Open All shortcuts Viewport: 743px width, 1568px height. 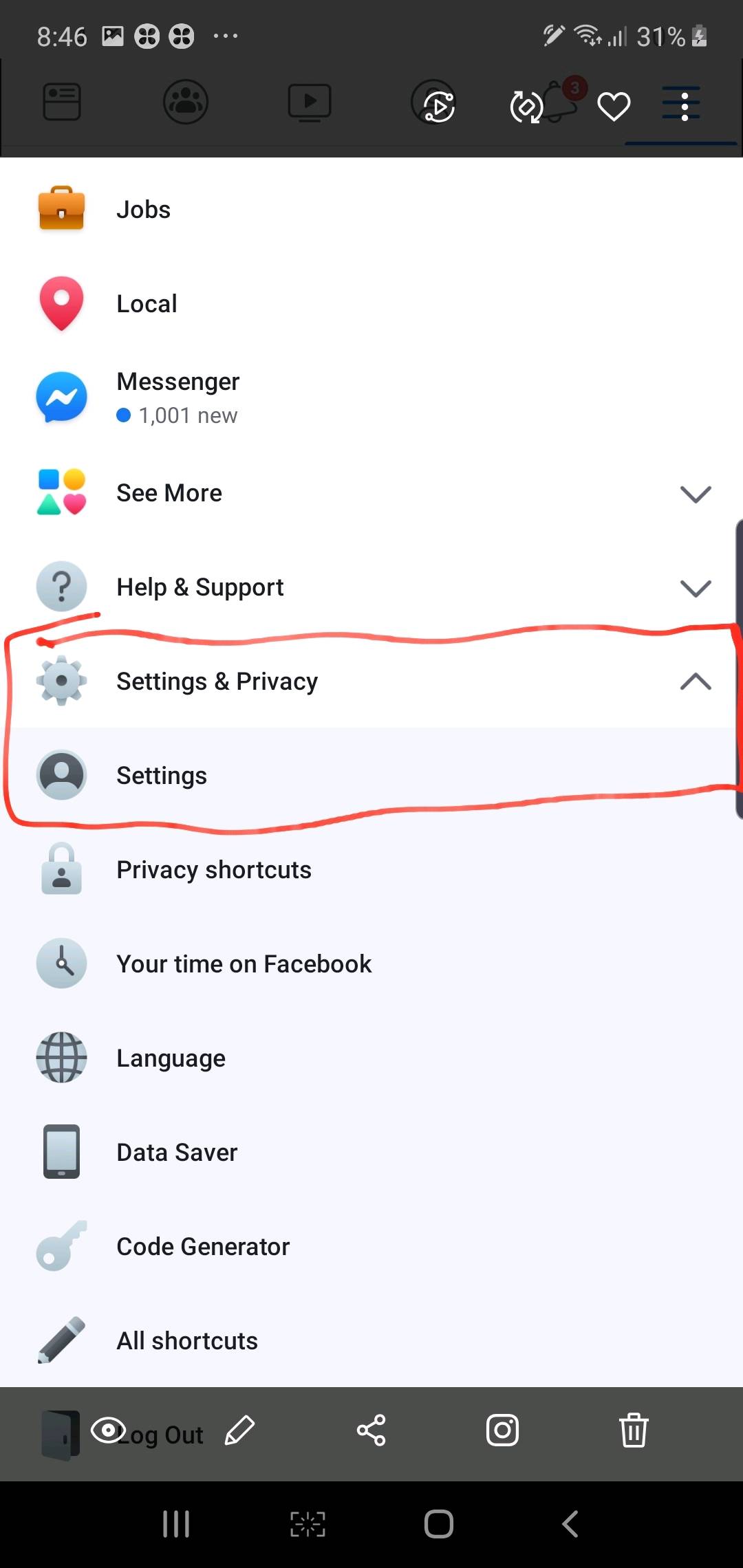point(371,1340)
